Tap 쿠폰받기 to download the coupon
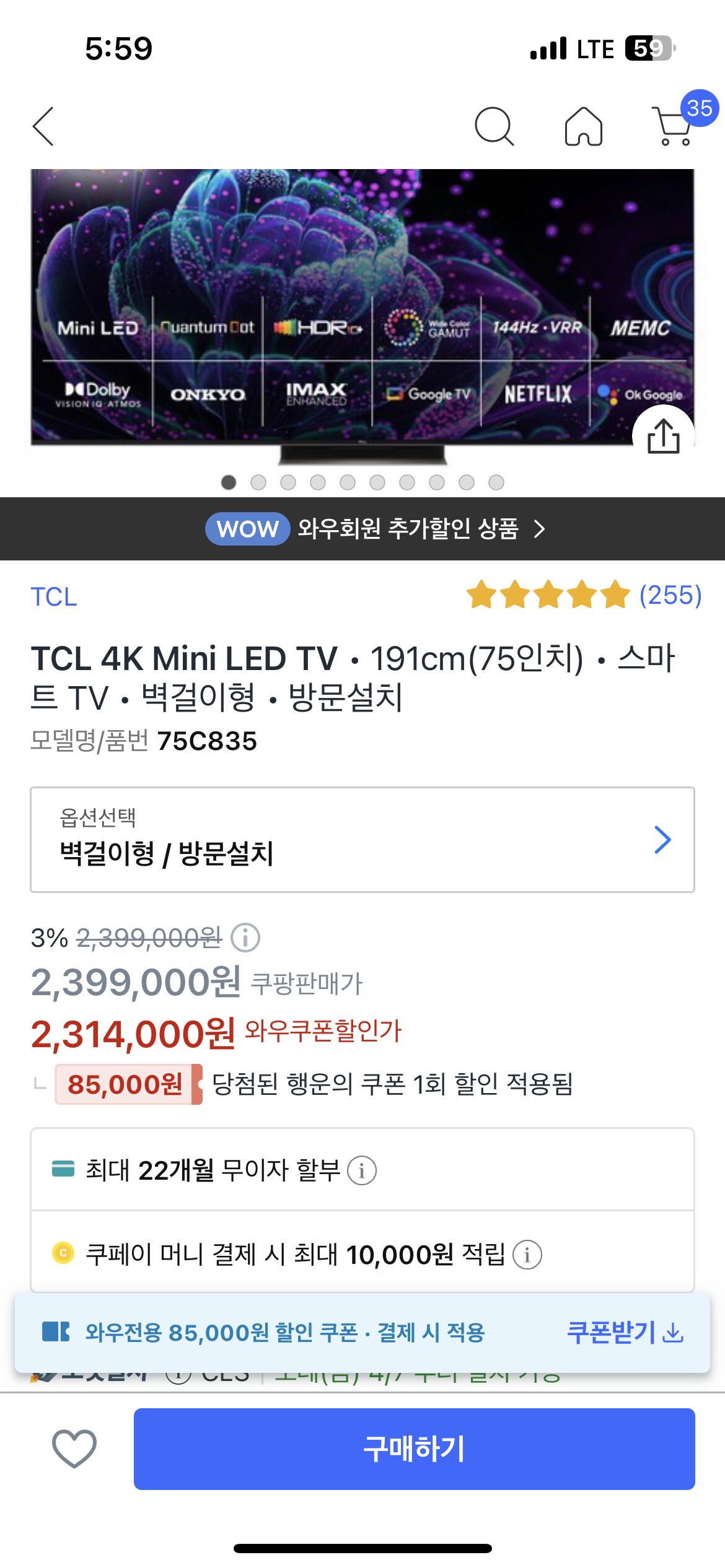Viewport: 725px width, 1568px height. click(625, 1332)
